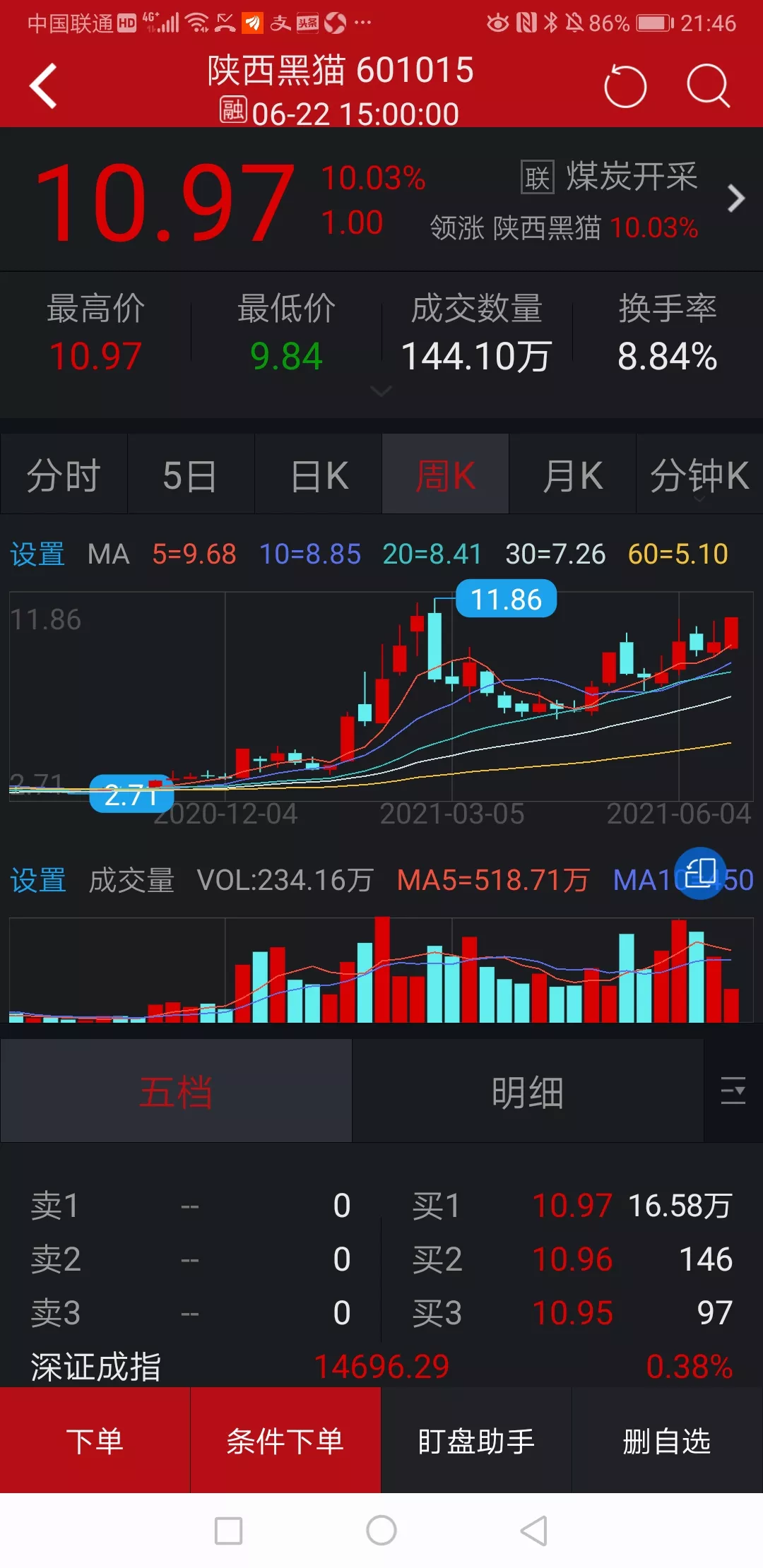Select the 日K chart tab
763x1568 pixels.
click(319, 475)
